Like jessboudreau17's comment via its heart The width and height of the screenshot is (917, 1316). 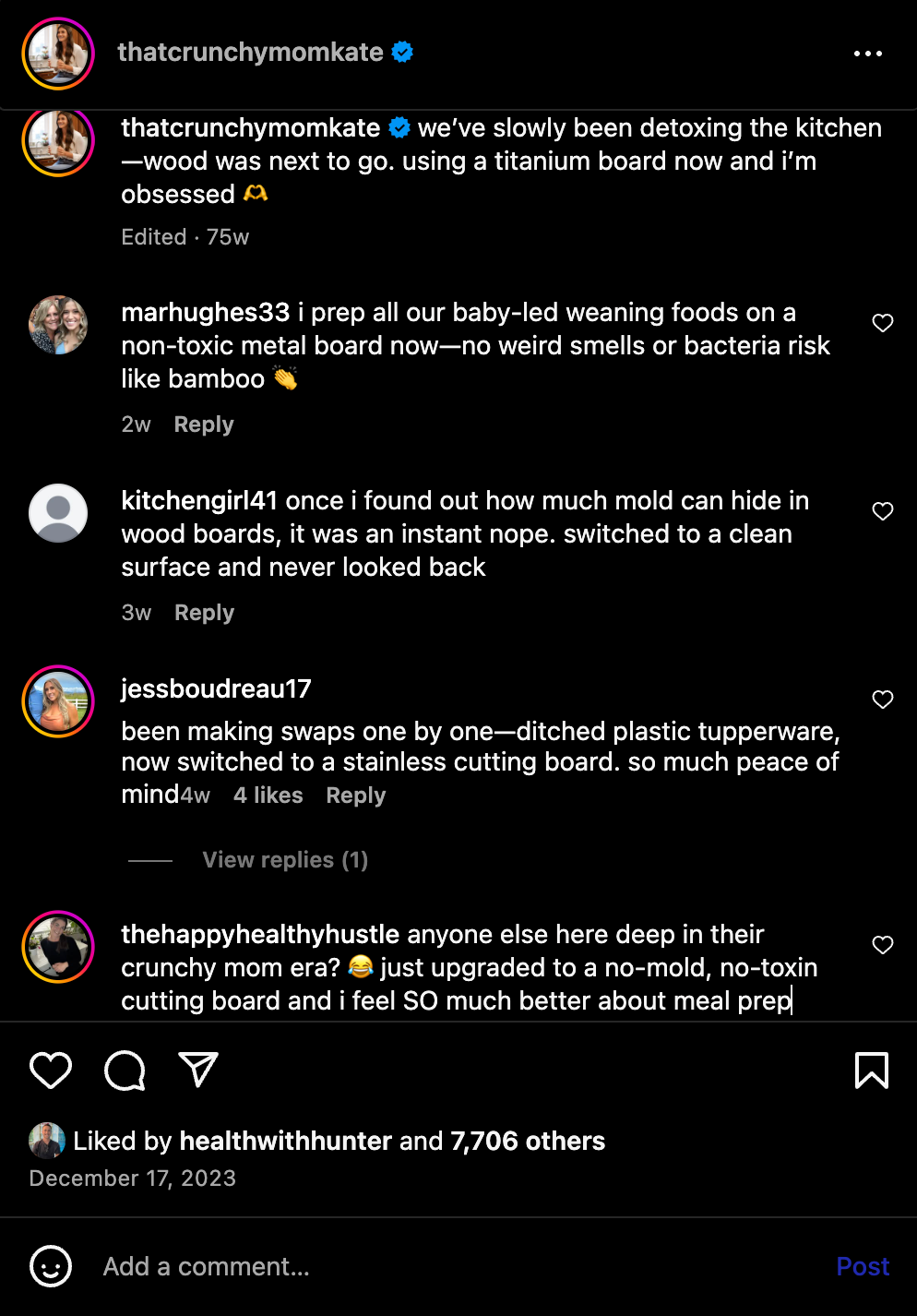pos(883,700)
